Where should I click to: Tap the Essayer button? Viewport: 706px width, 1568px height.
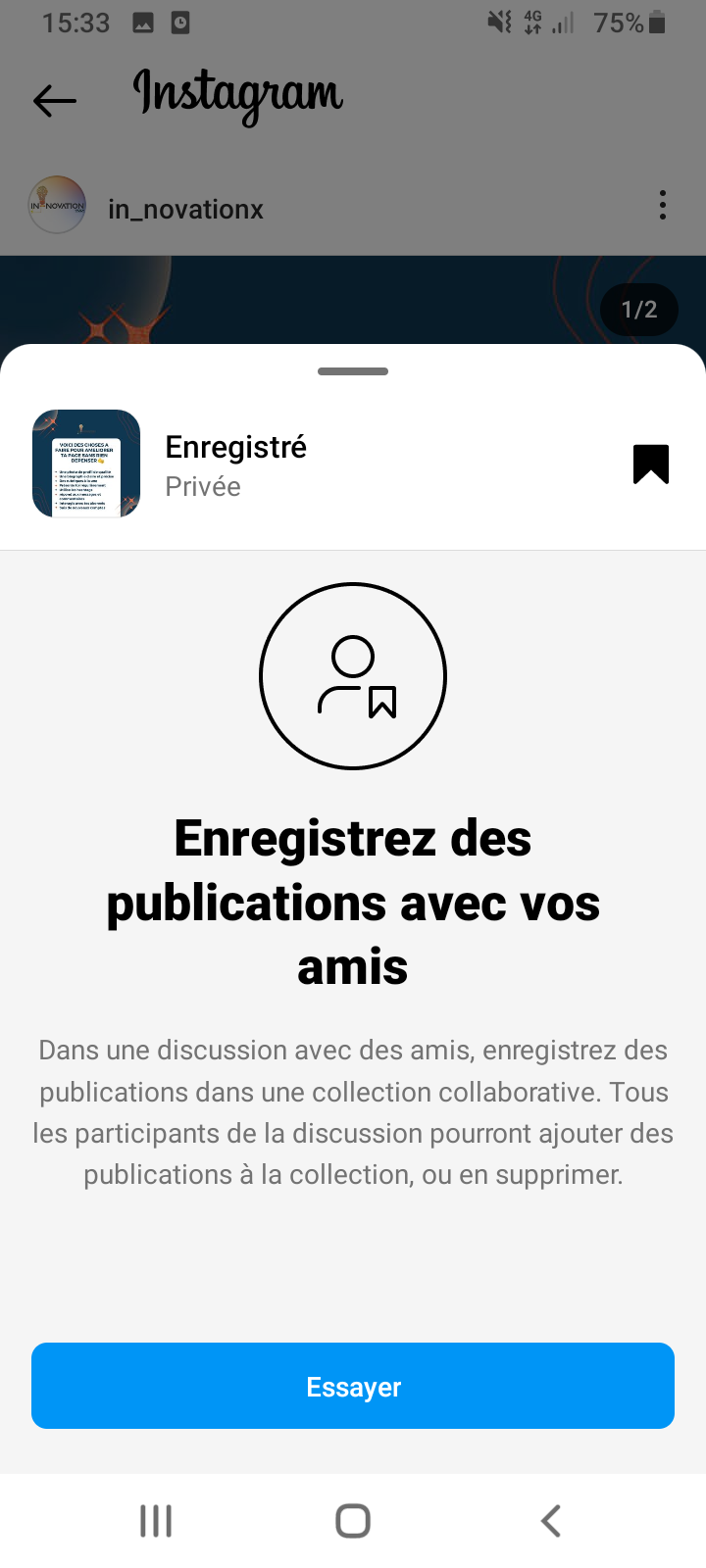[353, 1386]
